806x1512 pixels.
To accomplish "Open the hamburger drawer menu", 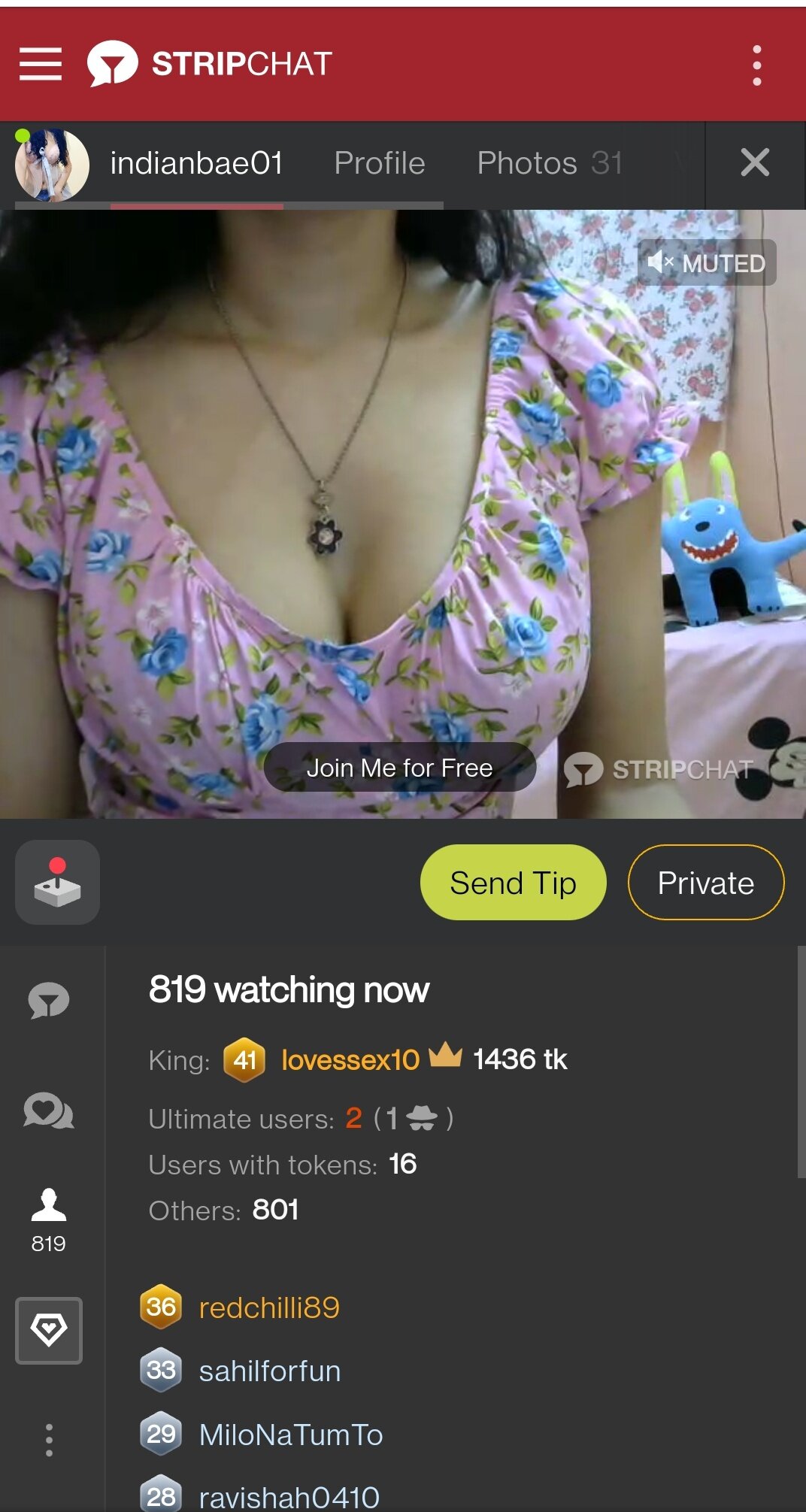I will pyautogui.click(x=41, y=64).
